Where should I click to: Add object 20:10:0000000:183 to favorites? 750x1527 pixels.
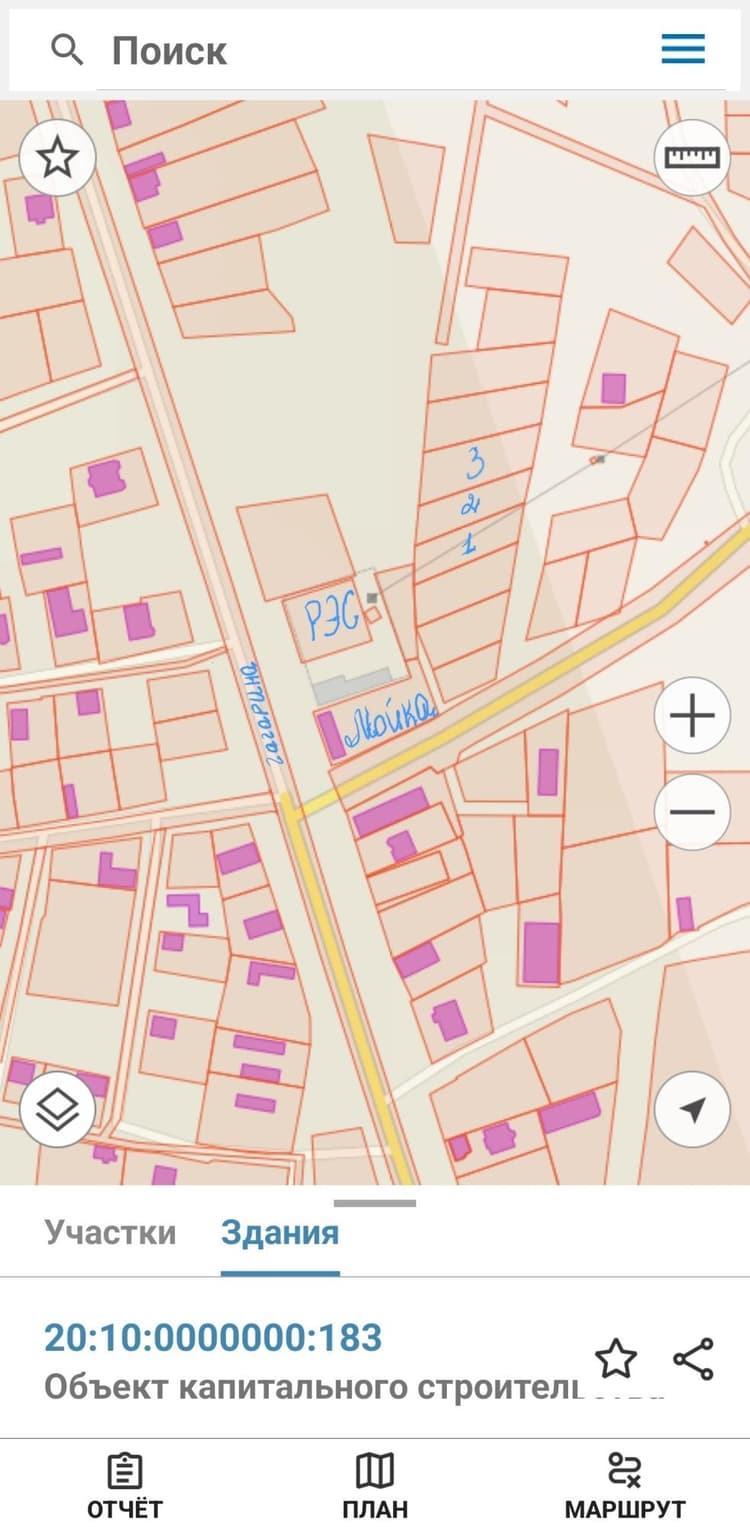coord(616,1359)
